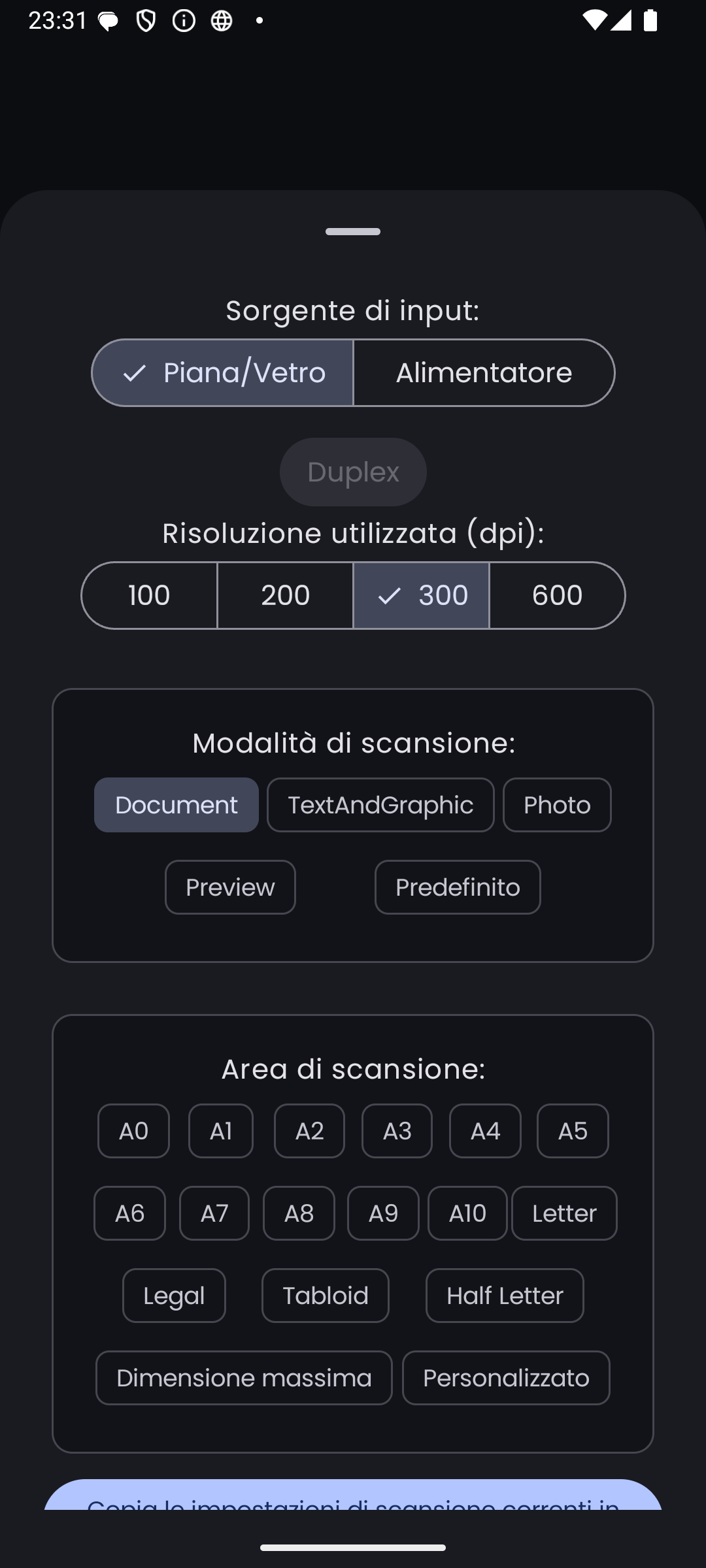Viewport: 706px width, 1568px height.
Task: Select Document scan mode
Action: [x=176, y=805]
